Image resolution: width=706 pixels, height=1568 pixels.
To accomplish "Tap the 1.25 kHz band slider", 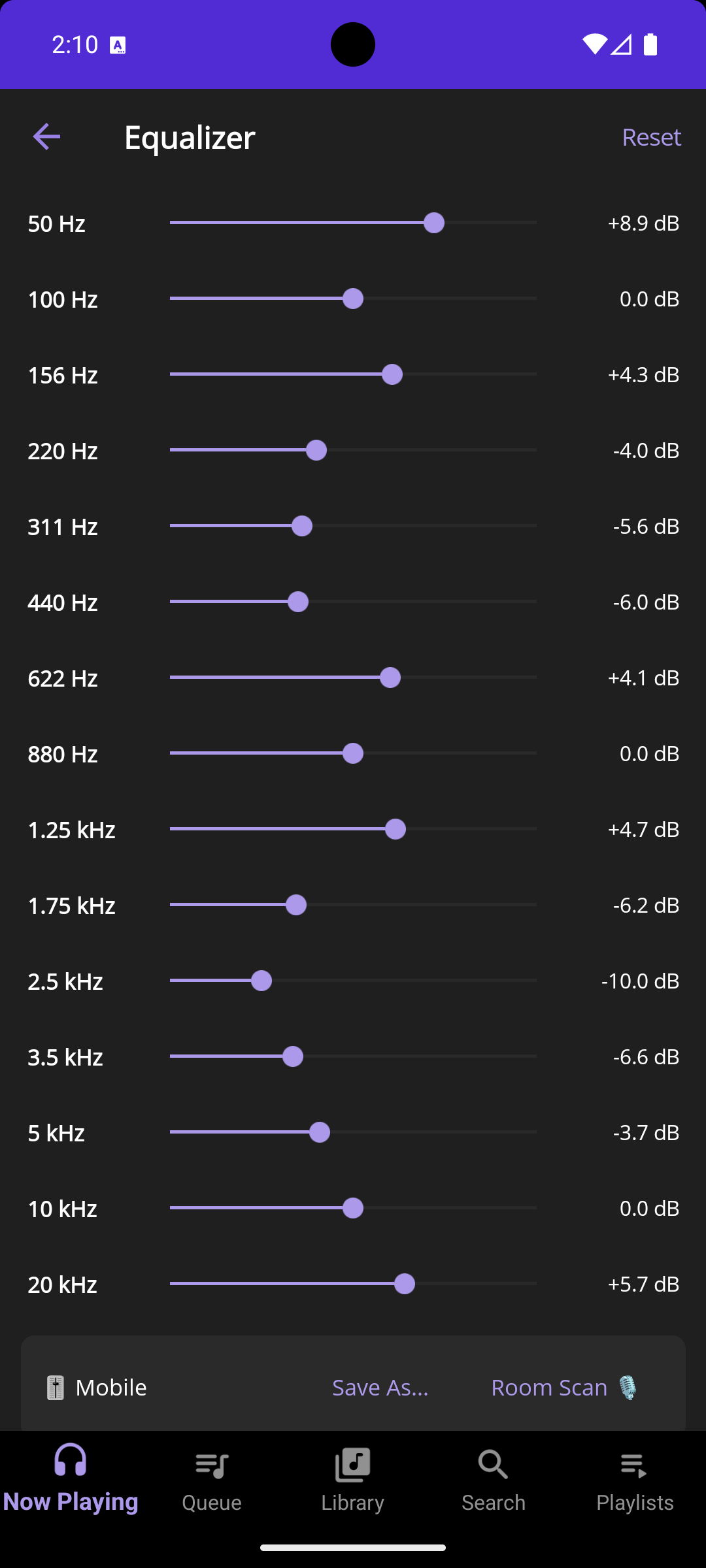I will click(x=353, y=829).
